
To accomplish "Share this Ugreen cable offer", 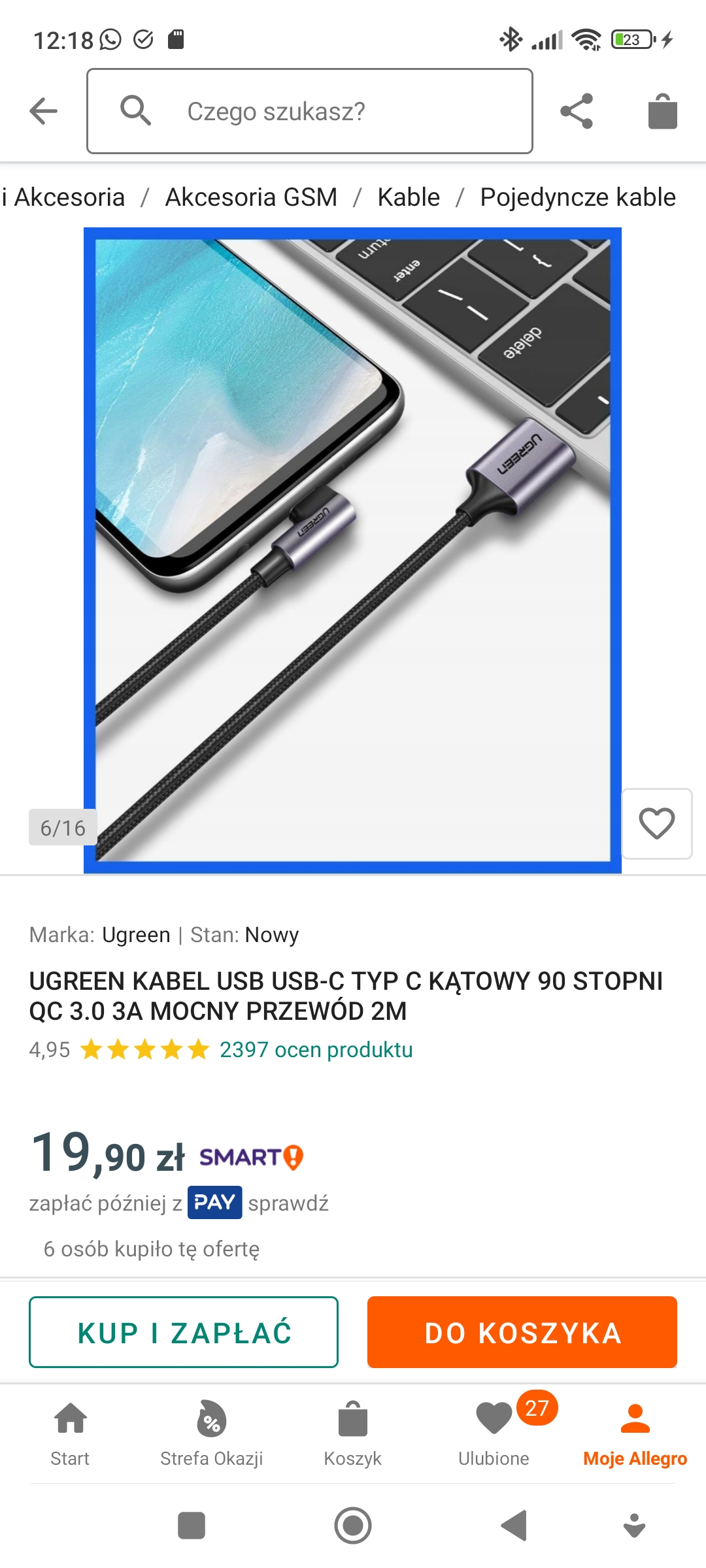I will 577,111.
